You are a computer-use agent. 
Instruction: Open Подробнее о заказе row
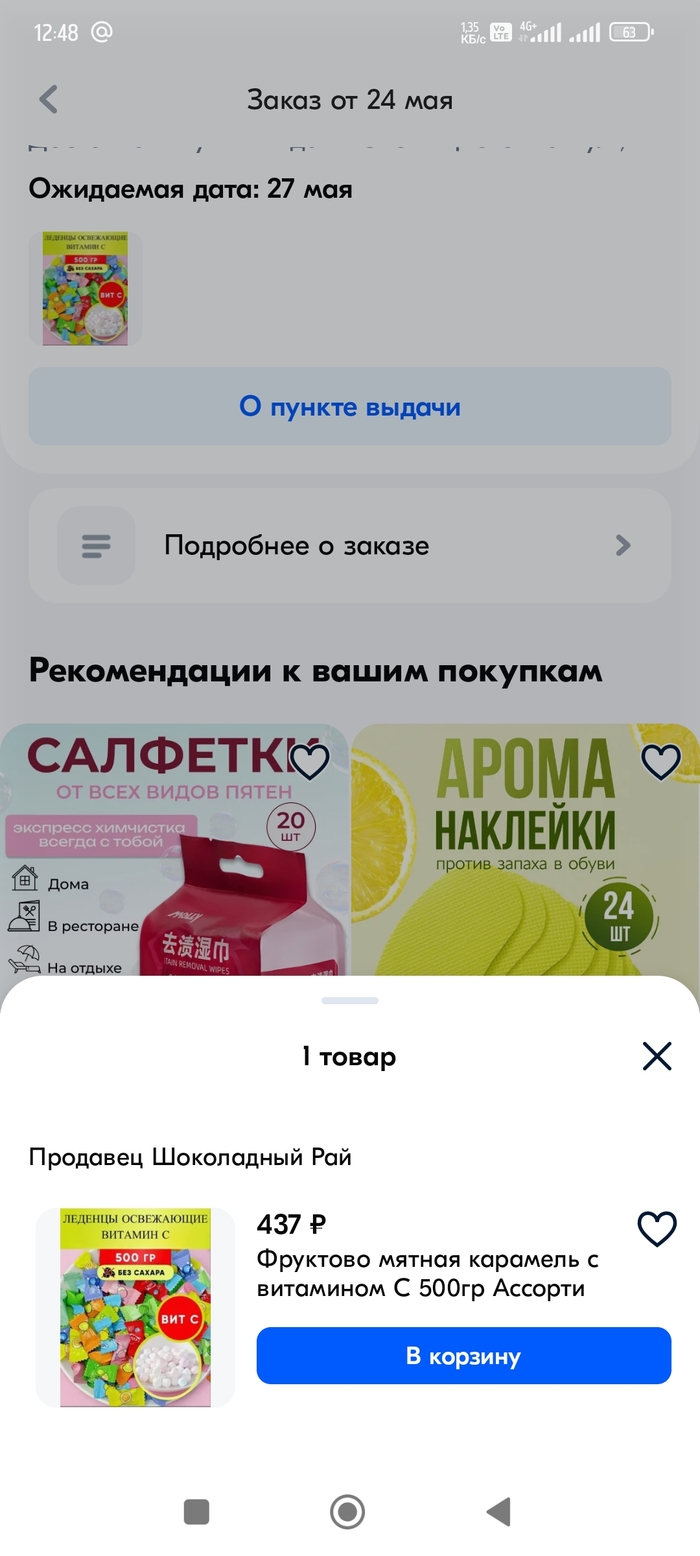(x=350, y=546)
